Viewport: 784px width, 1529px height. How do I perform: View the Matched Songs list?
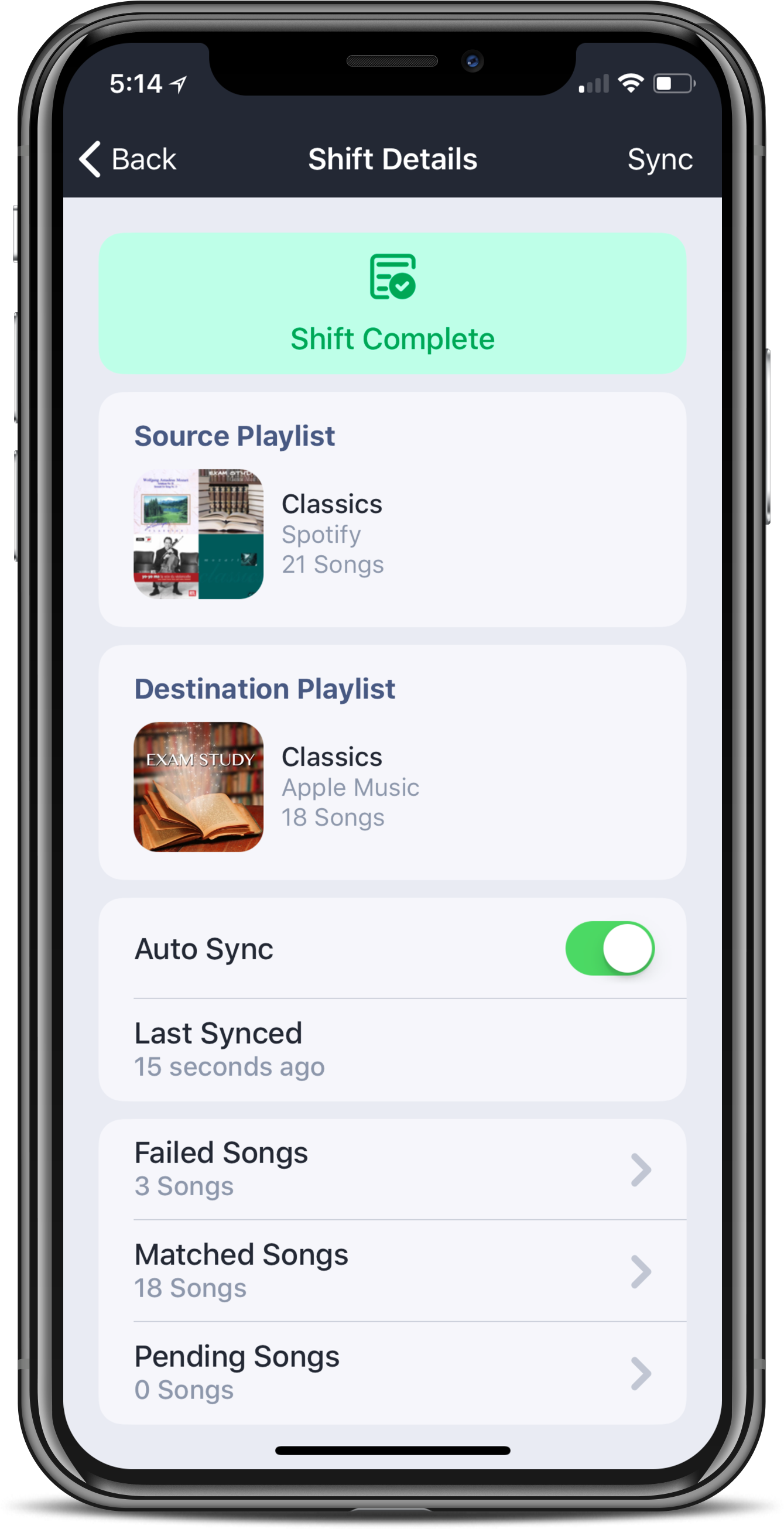[x=392, y=1271]
